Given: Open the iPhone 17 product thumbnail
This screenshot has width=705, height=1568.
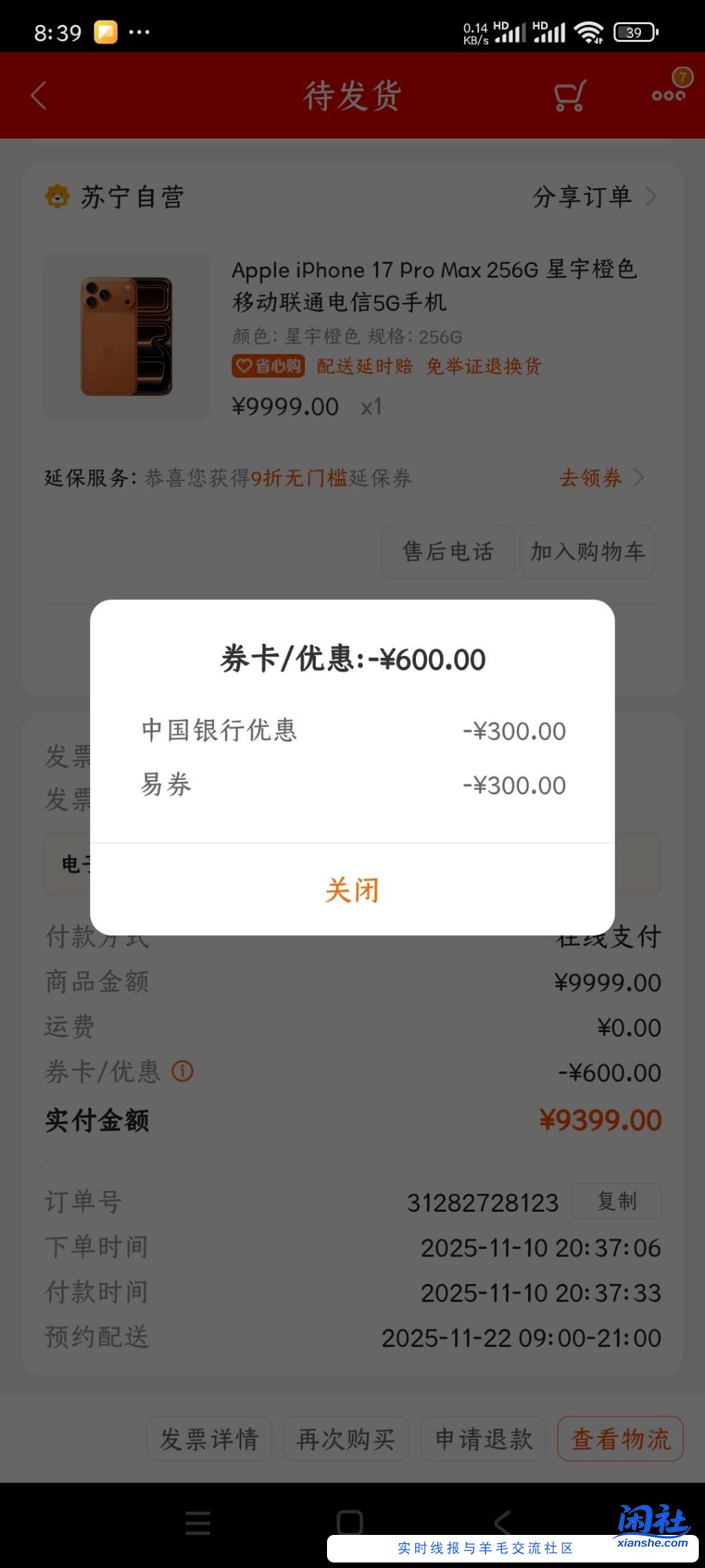Looking at the screenshot, I should [127, 336].
